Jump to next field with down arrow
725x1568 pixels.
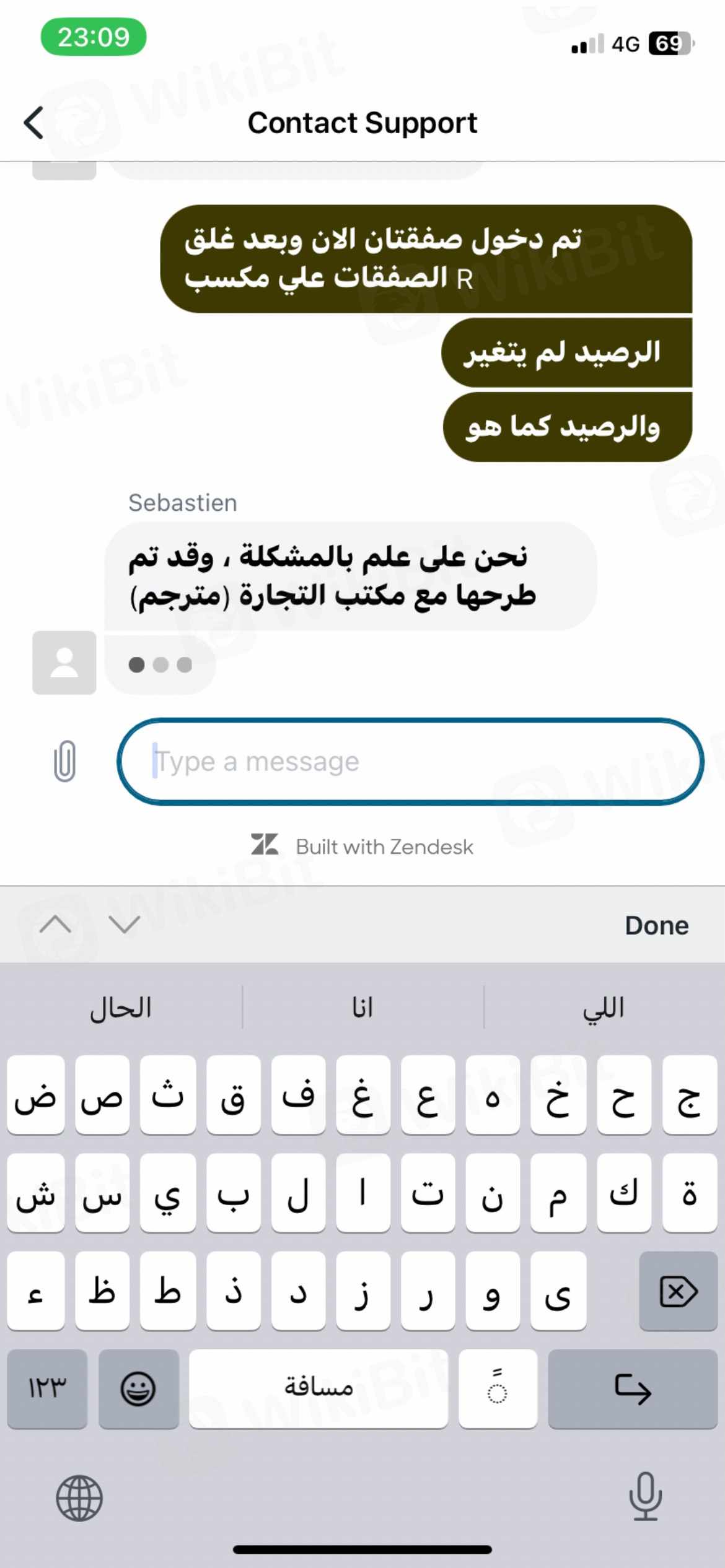pyautogui.click(x=125, y=925)
